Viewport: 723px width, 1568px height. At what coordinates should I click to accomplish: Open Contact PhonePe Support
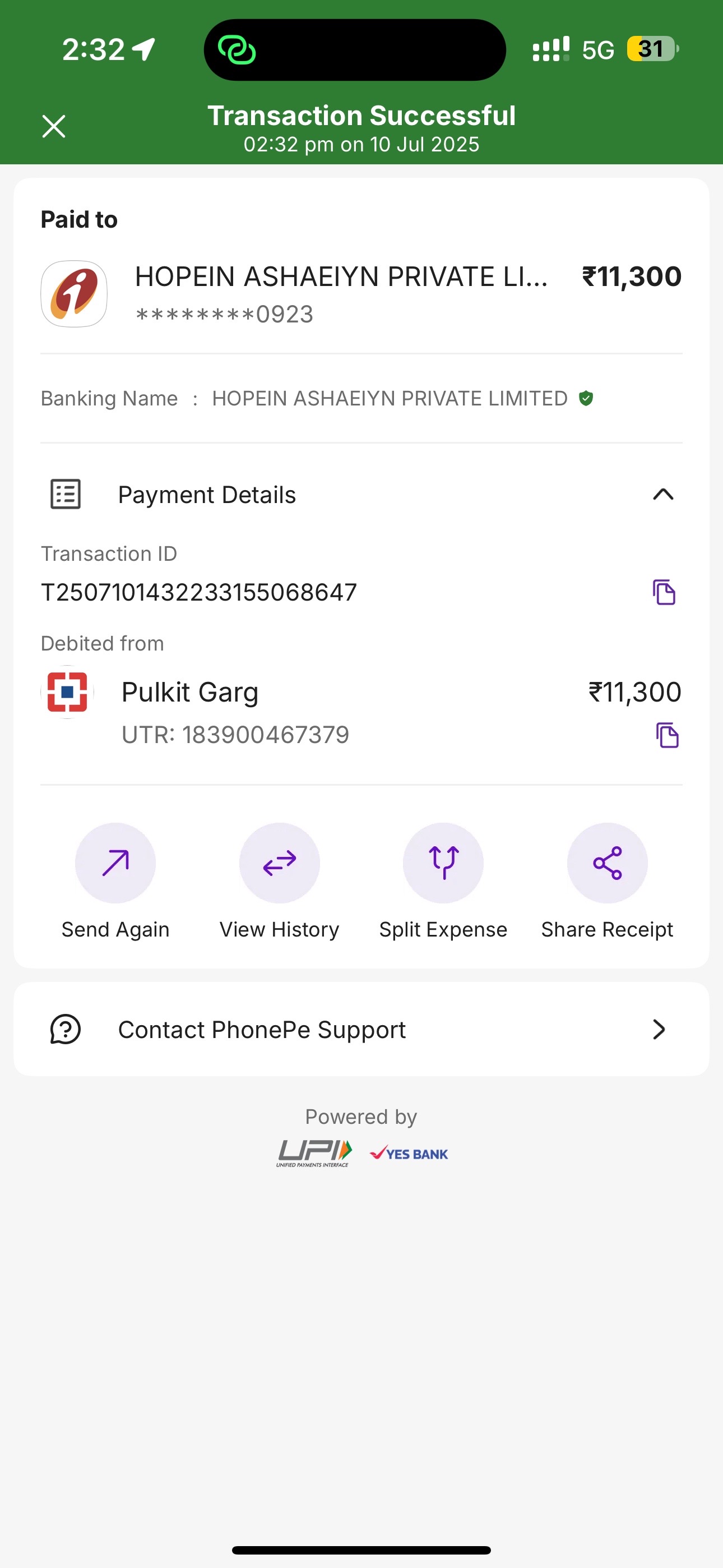pyautogui.click(x=361, y=1029)
